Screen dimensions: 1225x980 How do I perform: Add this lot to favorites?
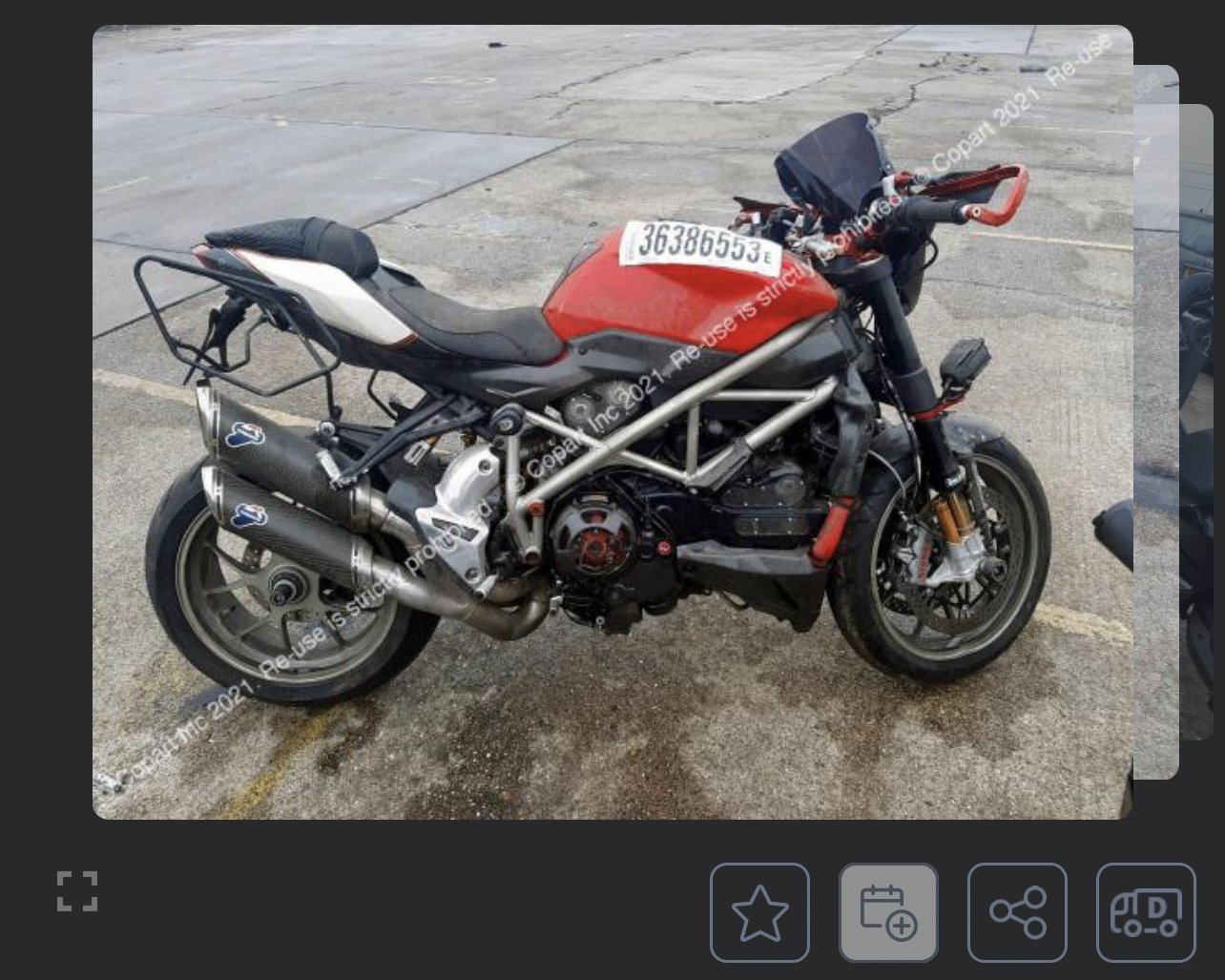tap(759, 912)
